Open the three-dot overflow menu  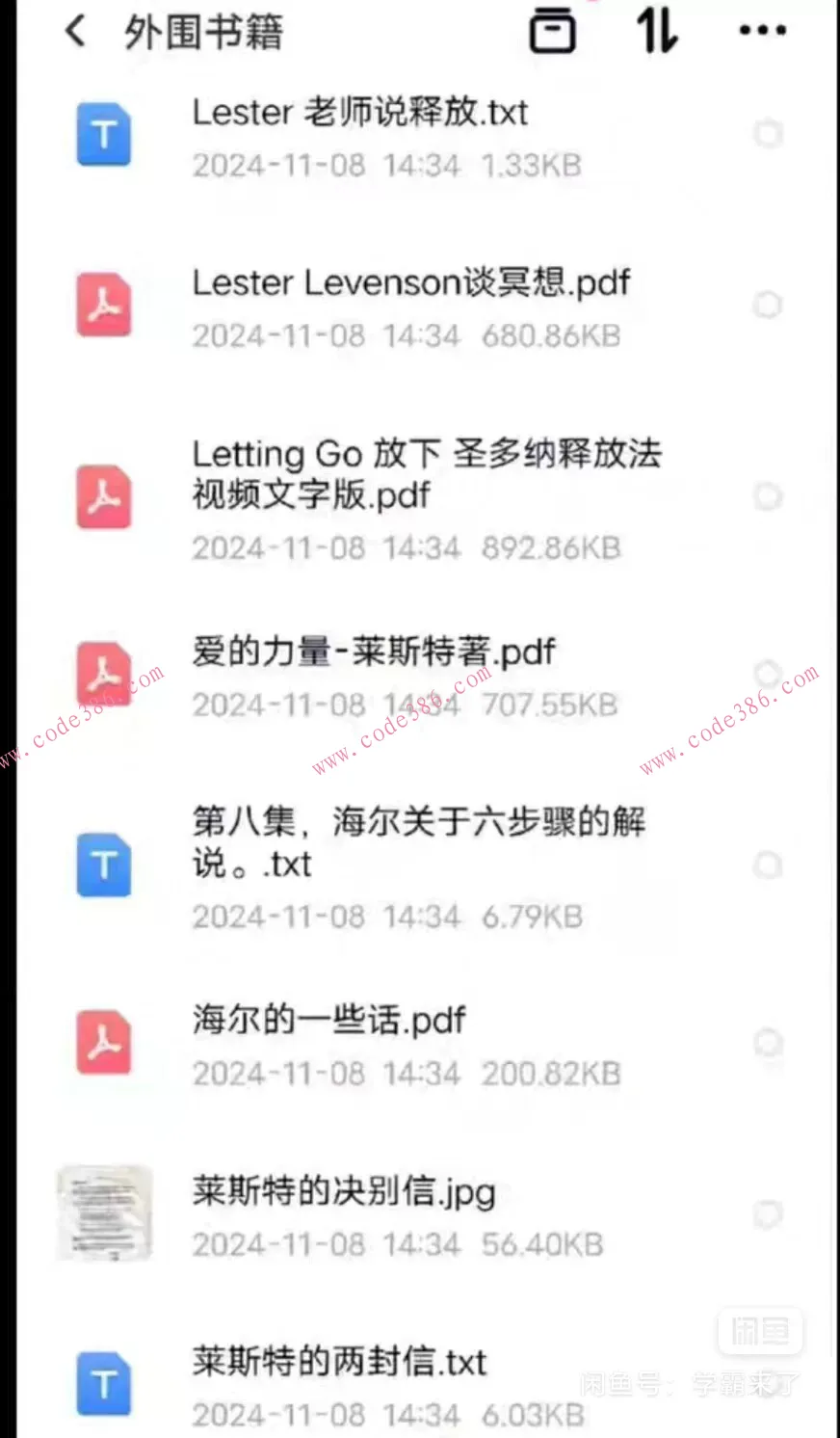(761, 30)
